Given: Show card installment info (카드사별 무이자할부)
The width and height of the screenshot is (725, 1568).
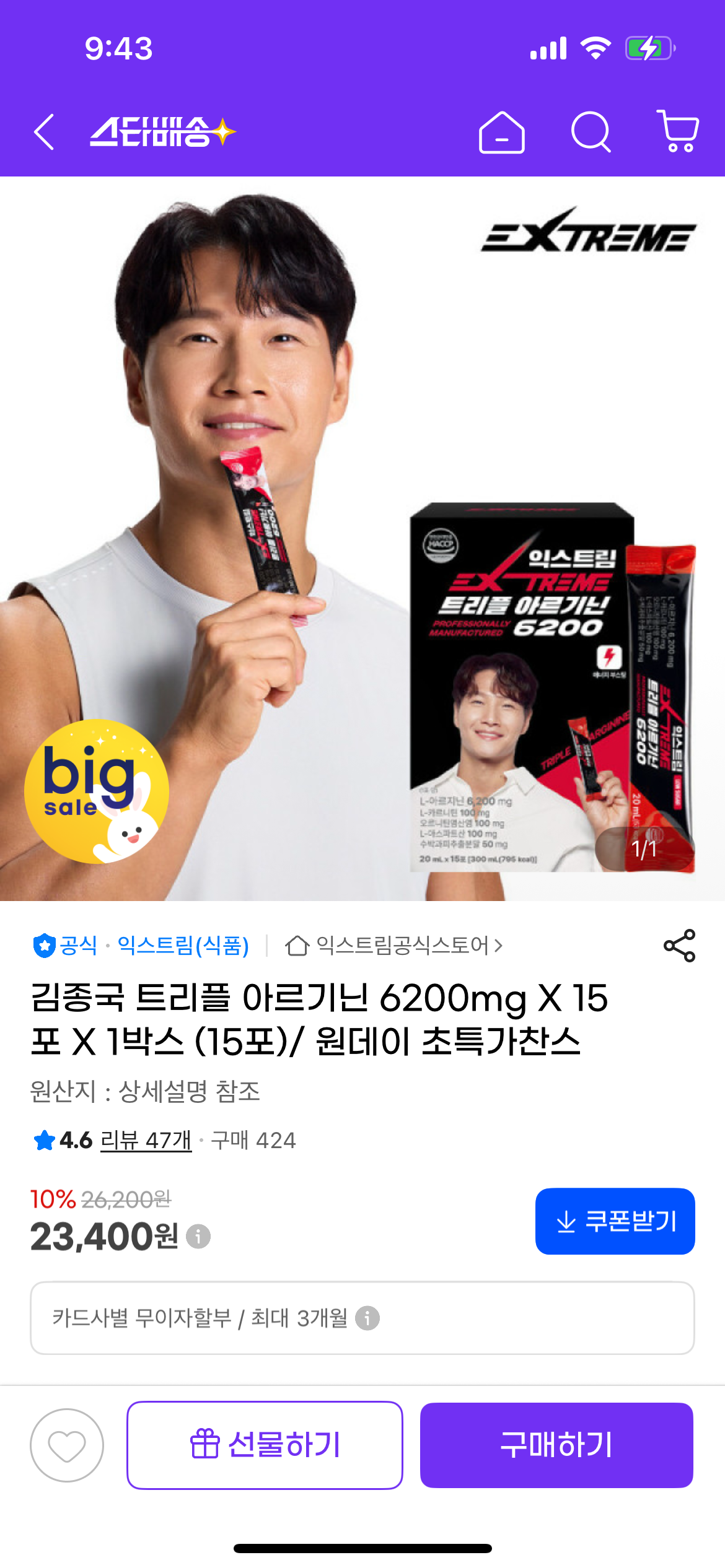Looking at the screenshot, I should (367, 1318).
